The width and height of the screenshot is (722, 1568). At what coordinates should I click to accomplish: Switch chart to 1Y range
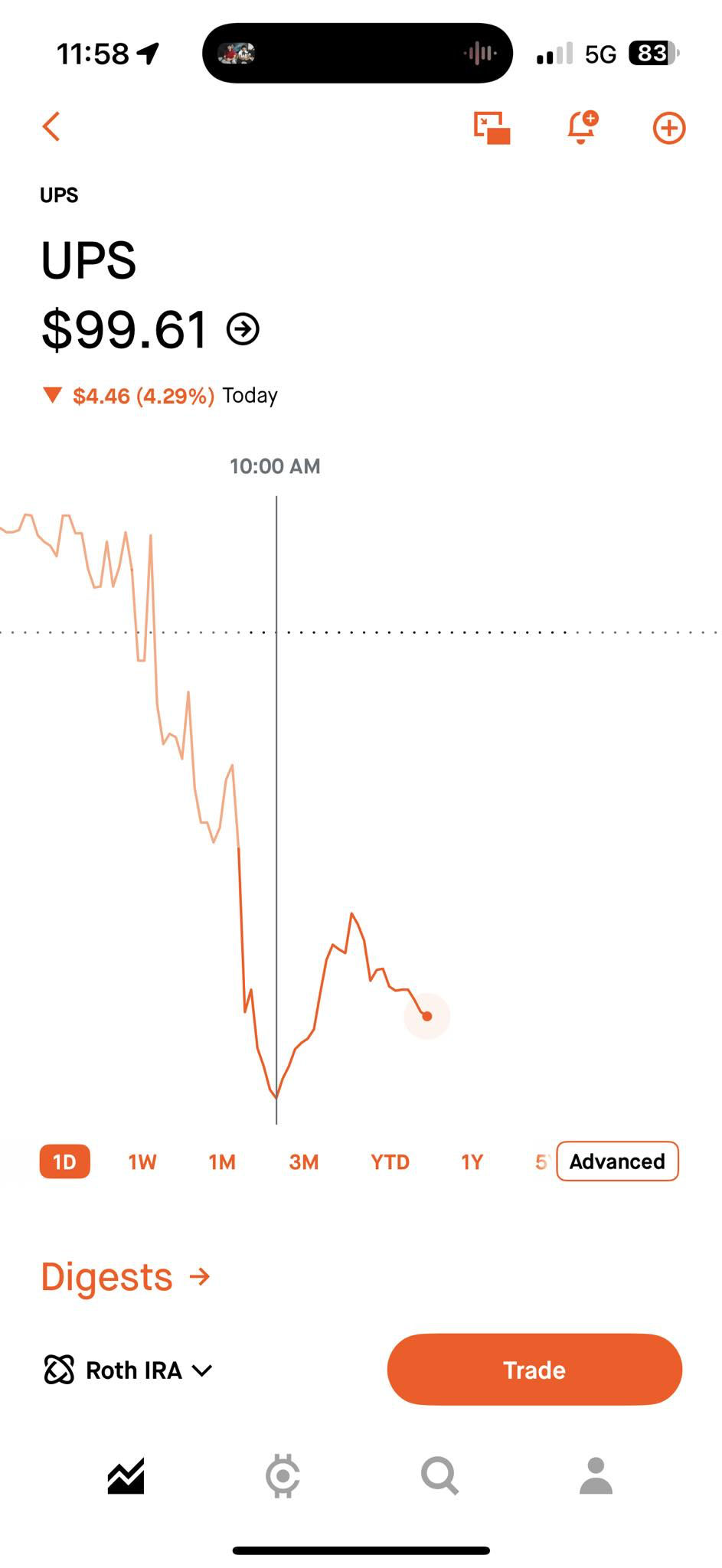(472, 1161)
